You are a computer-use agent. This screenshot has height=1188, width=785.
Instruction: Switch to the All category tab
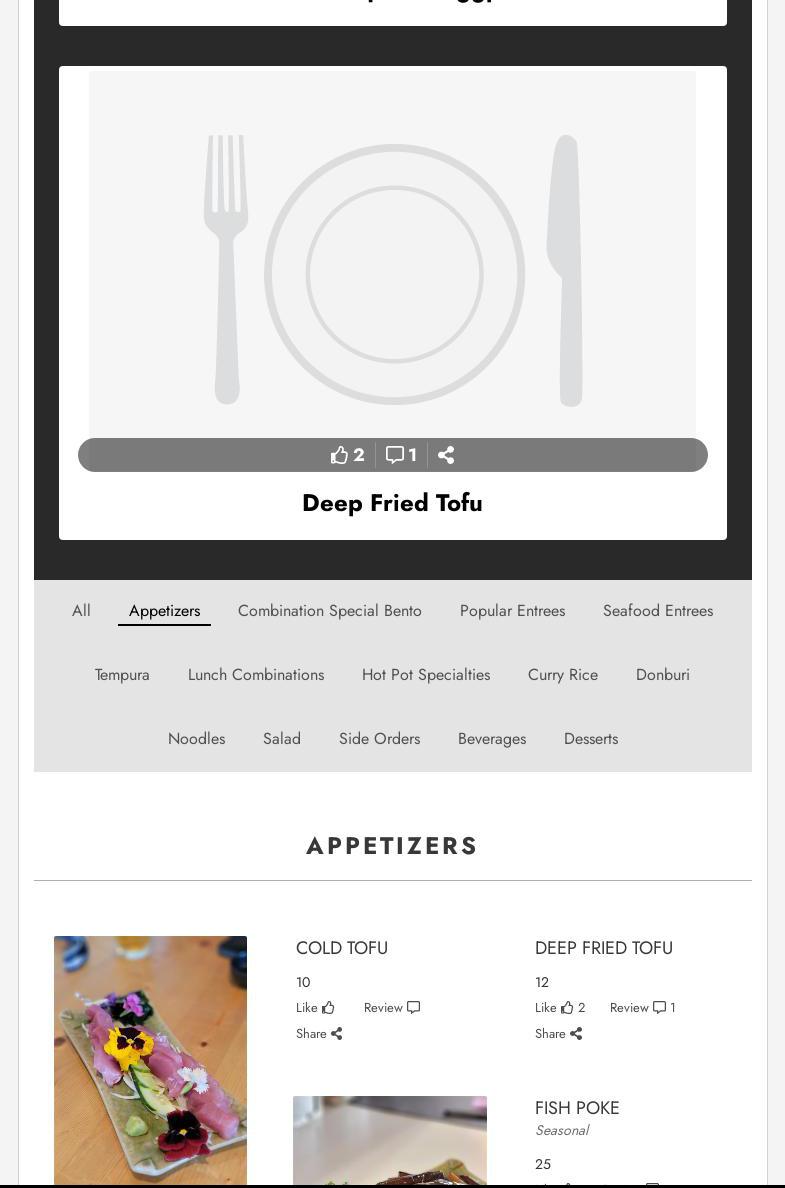coord(81,611)
